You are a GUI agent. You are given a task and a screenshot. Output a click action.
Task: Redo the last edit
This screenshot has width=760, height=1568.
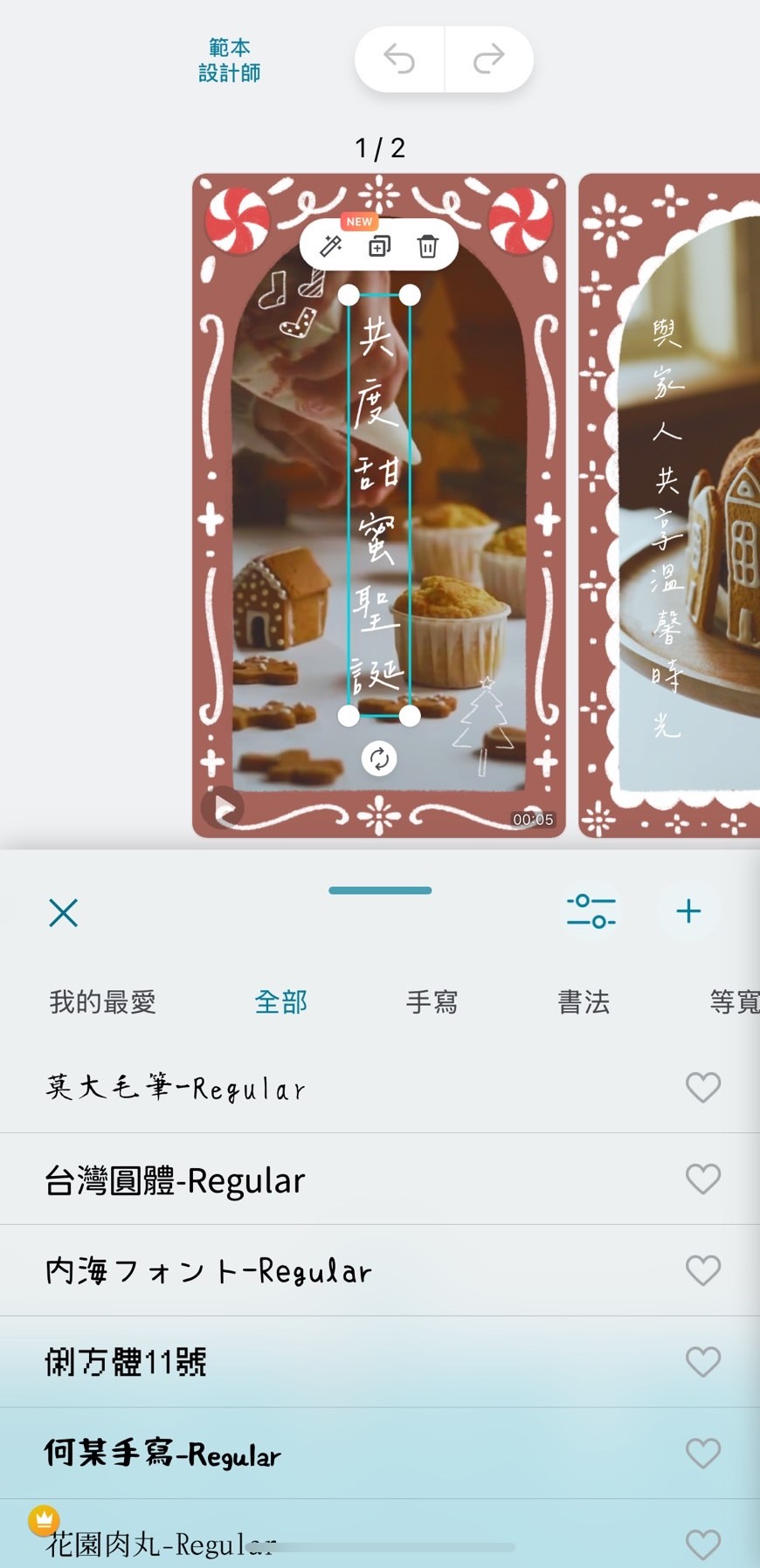[488, 59]
